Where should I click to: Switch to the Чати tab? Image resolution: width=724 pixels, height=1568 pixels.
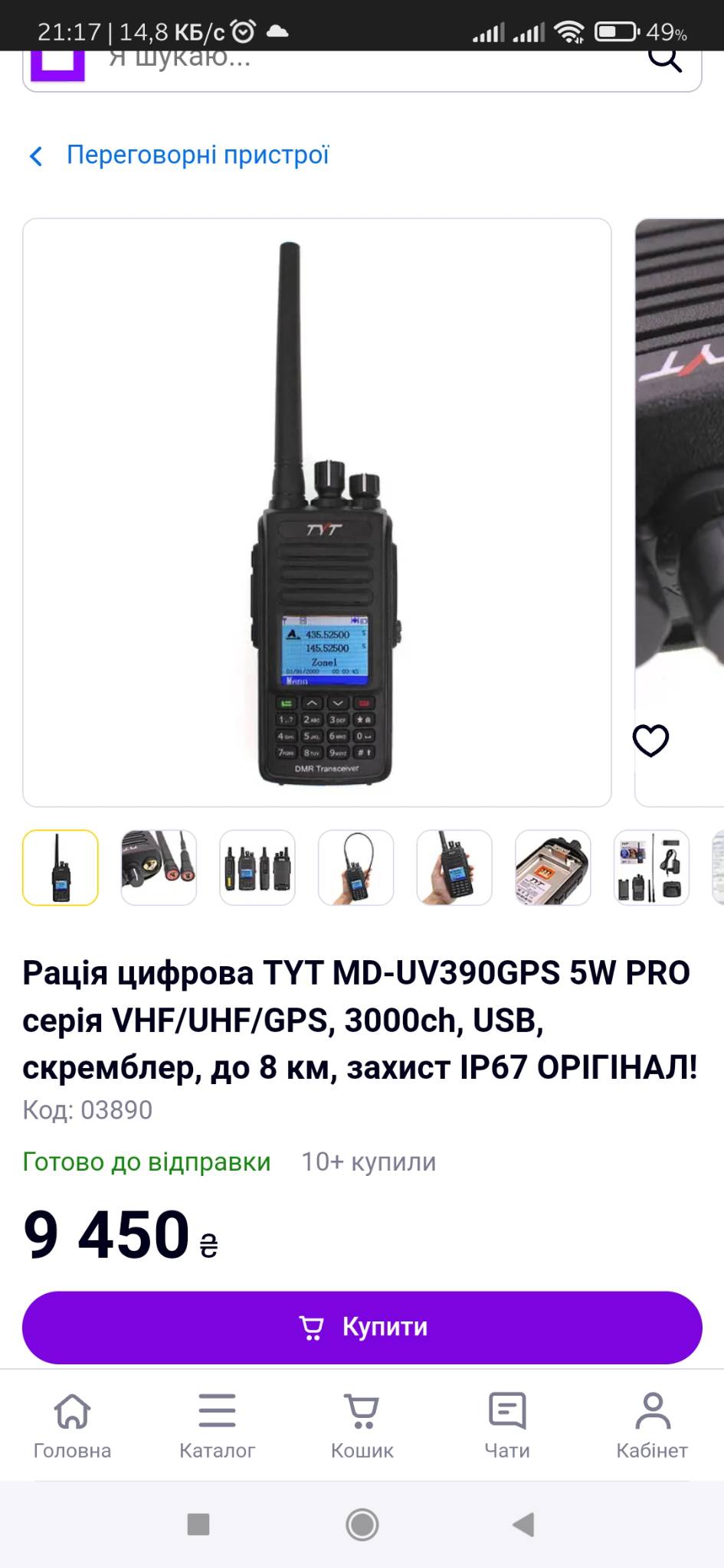507,1426
